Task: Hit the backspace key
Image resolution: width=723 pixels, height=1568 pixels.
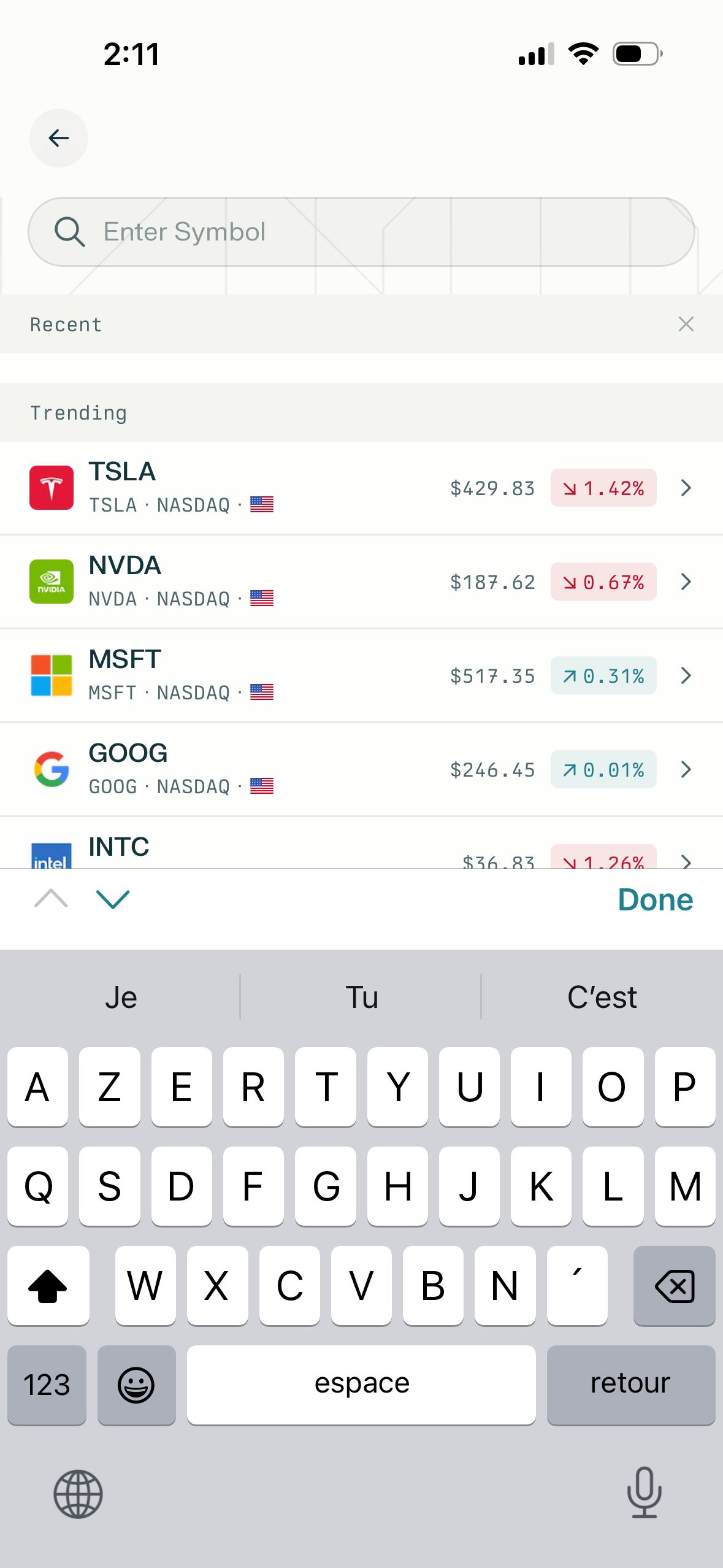Action: 674,1286
